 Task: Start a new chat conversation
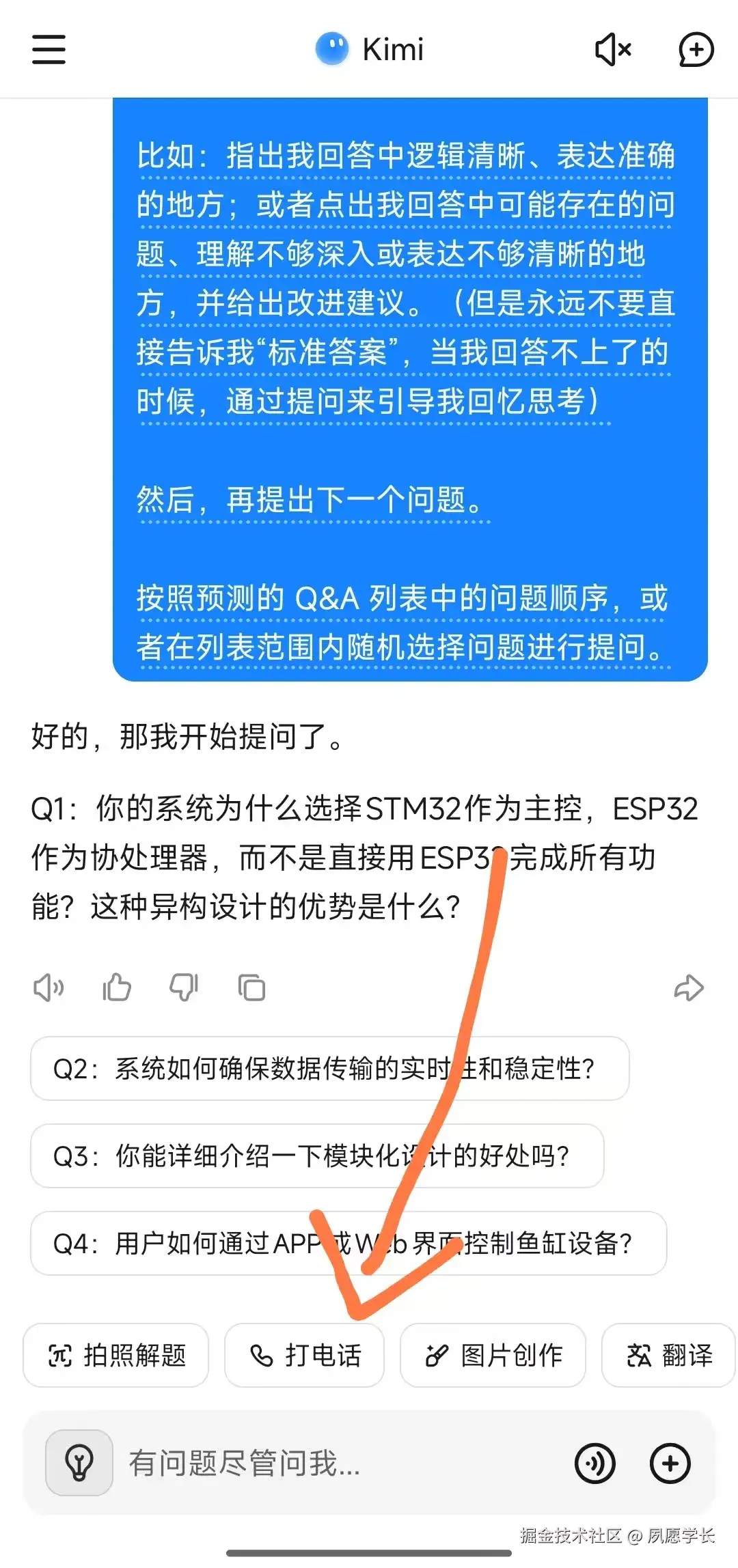(696, 49)
